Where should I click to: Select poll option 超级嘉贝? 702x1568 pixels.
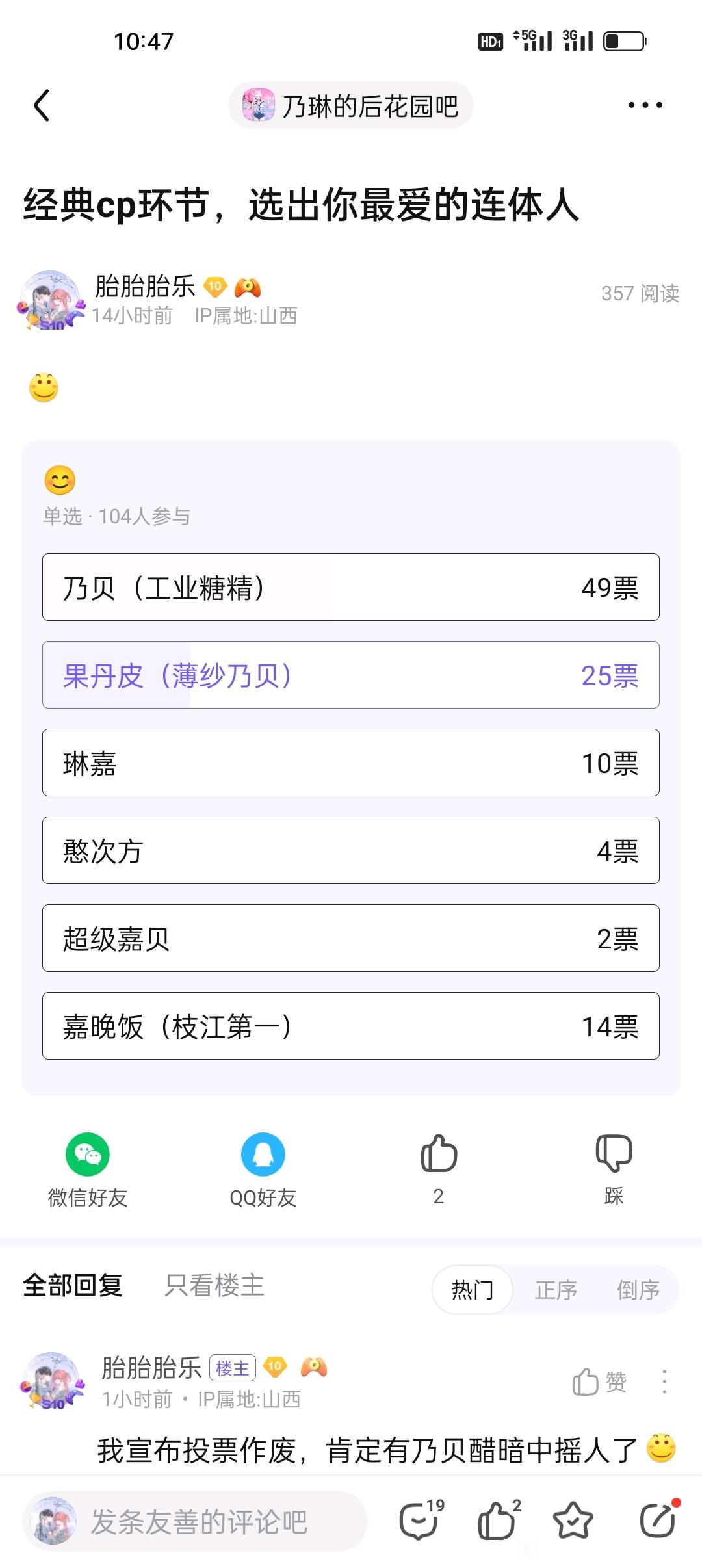point(351,938)
